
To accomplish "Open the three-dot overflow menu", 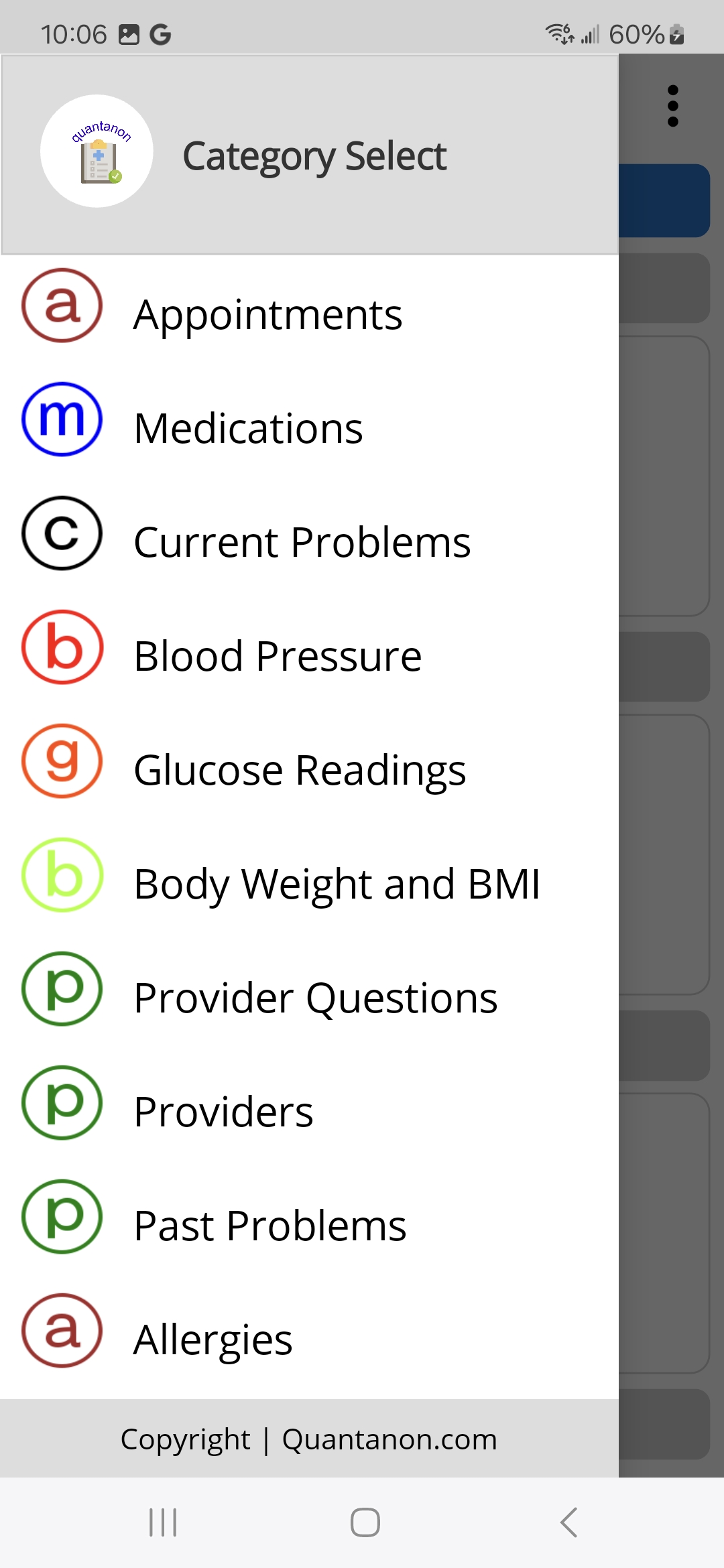I will [x=673, y=106].
